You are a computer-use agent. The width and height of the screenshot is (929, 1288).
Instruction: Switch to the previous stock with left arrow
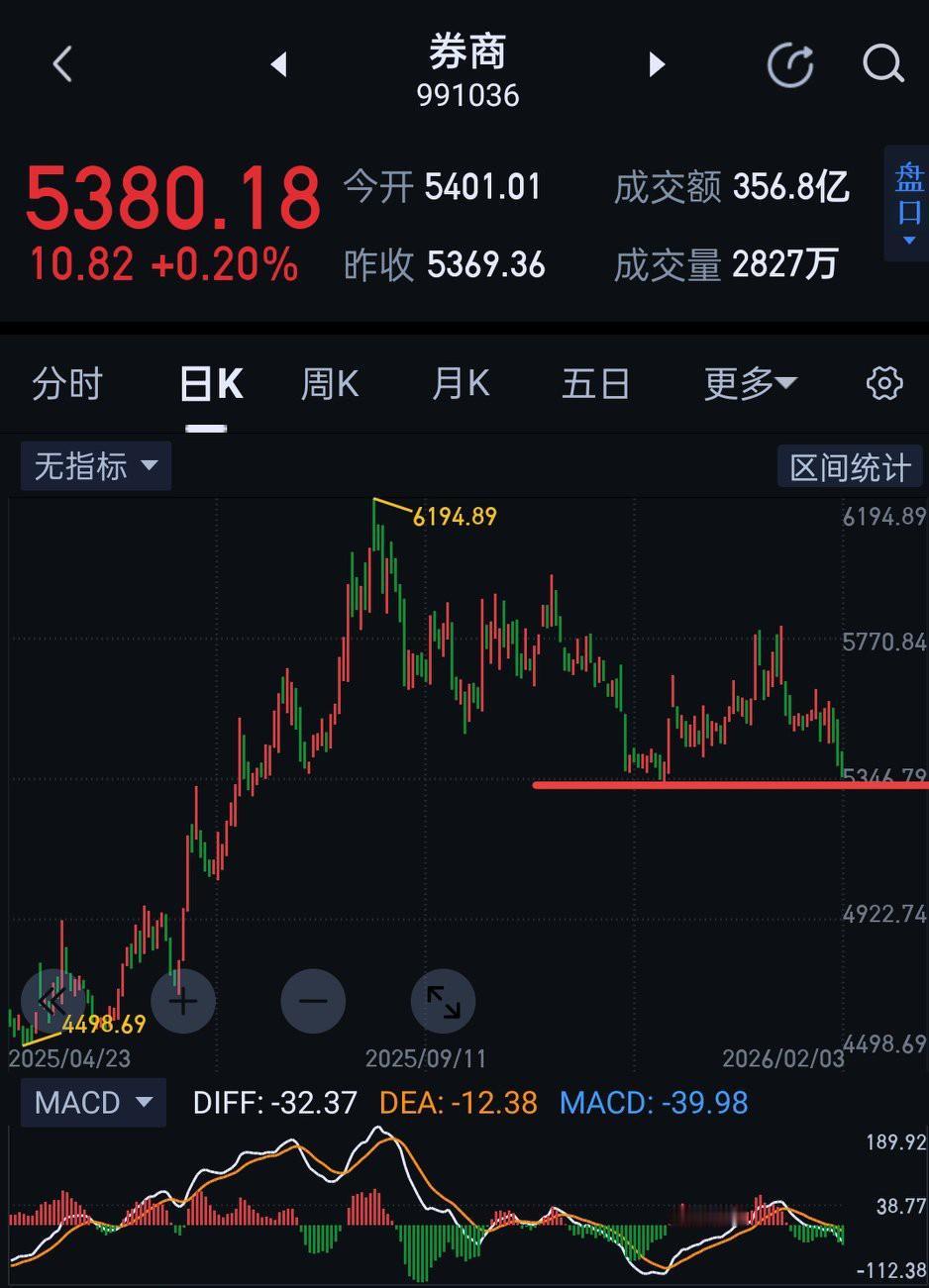click(x=278, y=63)
